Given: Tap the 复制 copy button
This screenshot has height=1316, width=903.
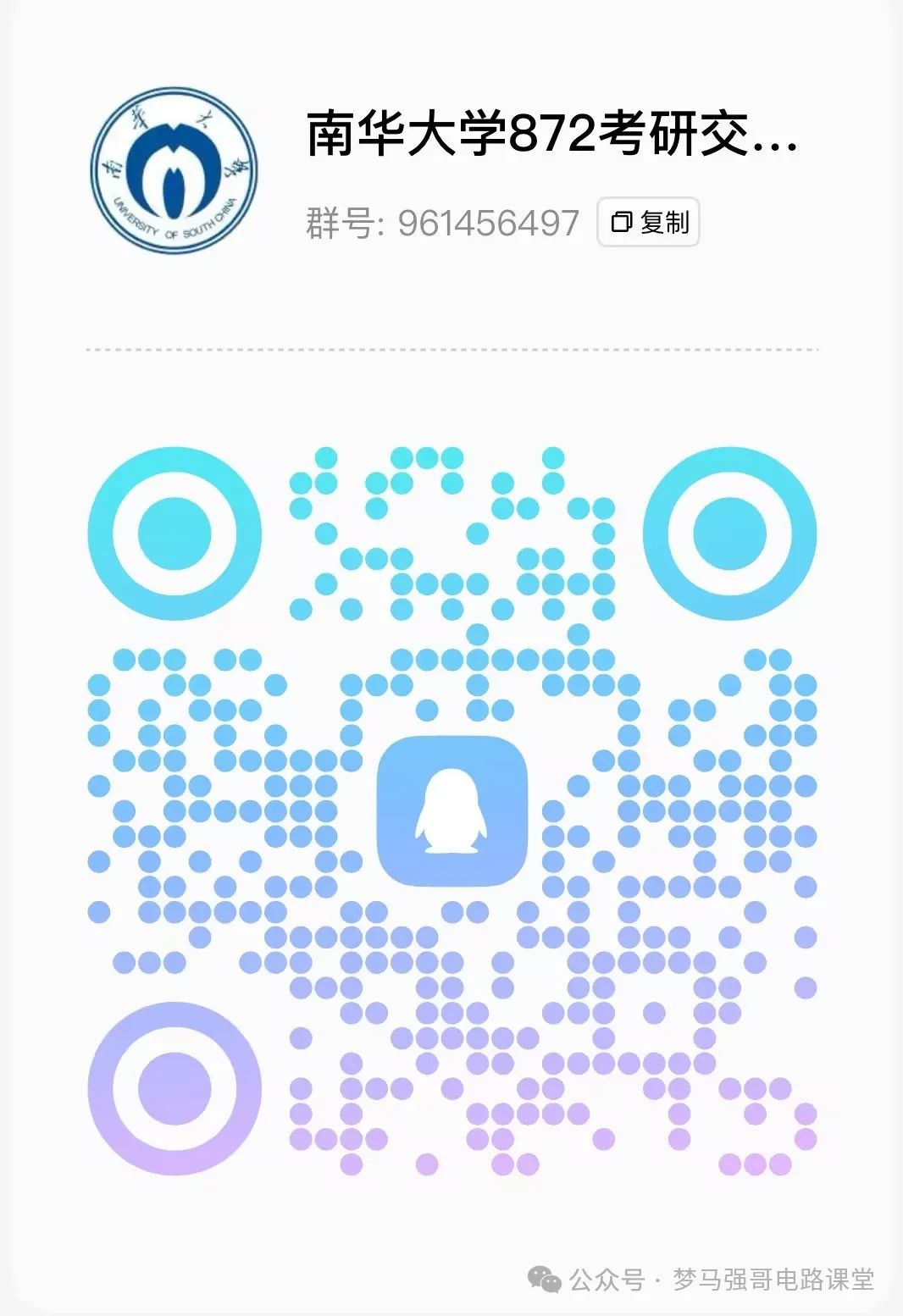Looking at the screenshot, I should coord(648,222).
